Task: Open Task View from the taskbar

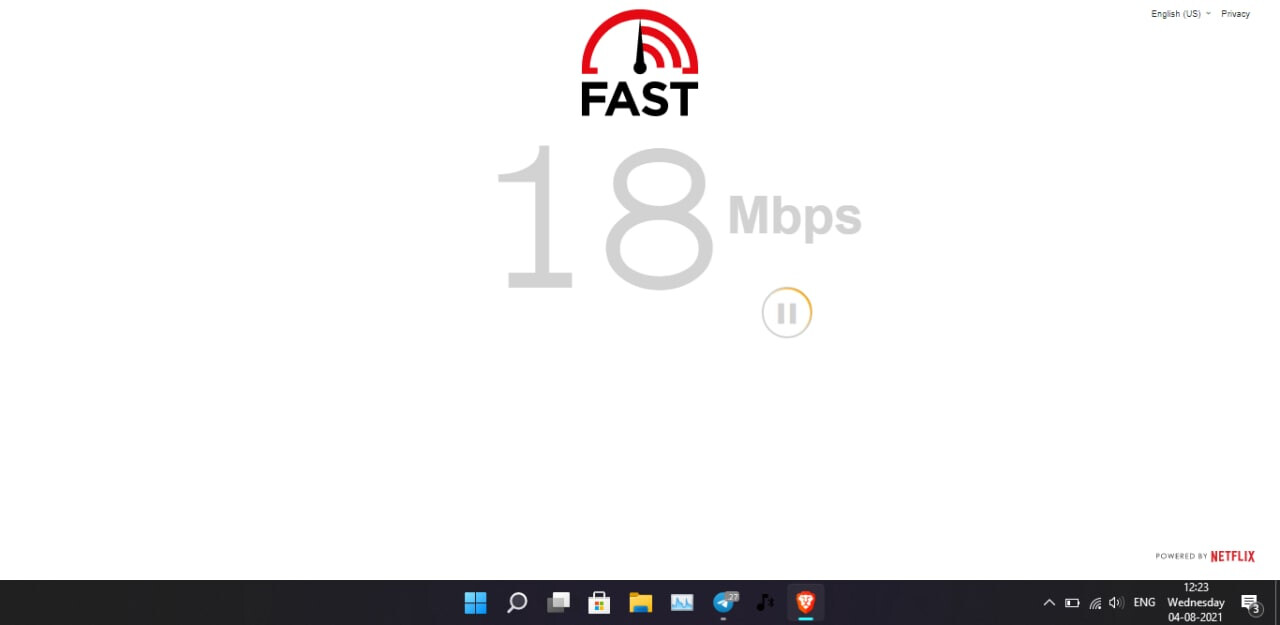Action: click(x=558, y=602)
